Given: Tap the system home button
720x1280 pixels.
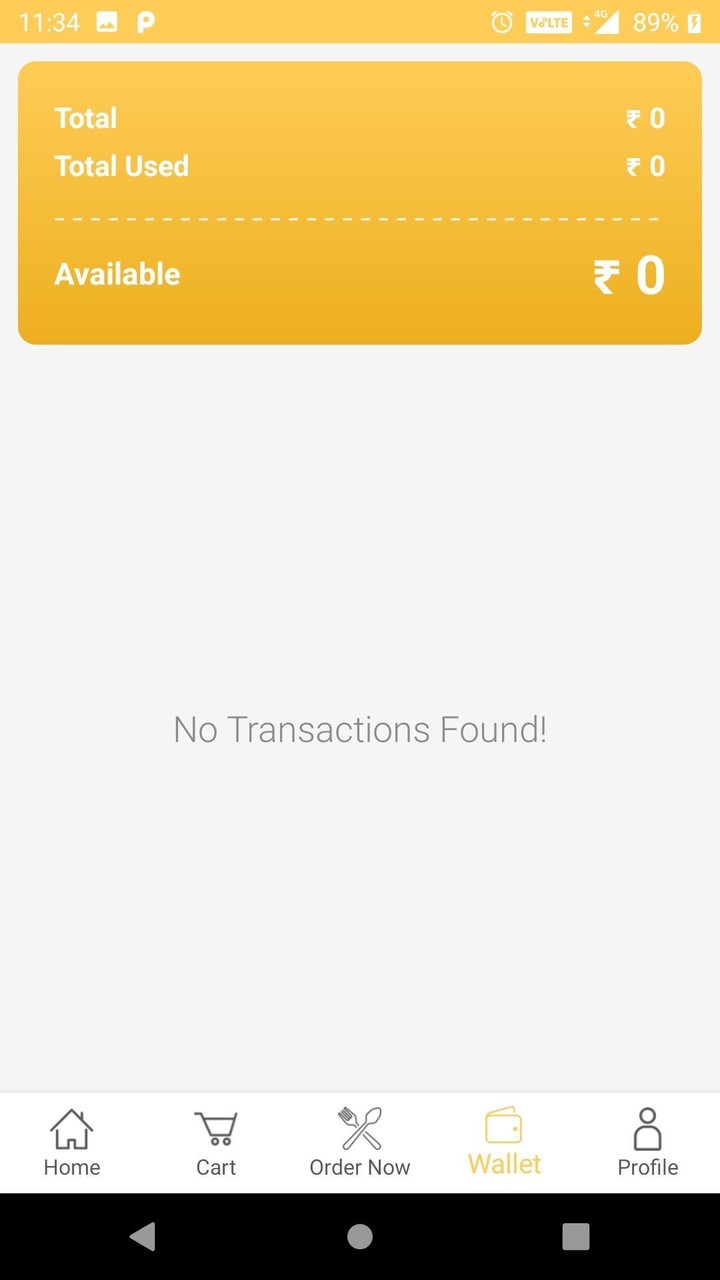Looking at the screenshot, I should point(360,1237).
